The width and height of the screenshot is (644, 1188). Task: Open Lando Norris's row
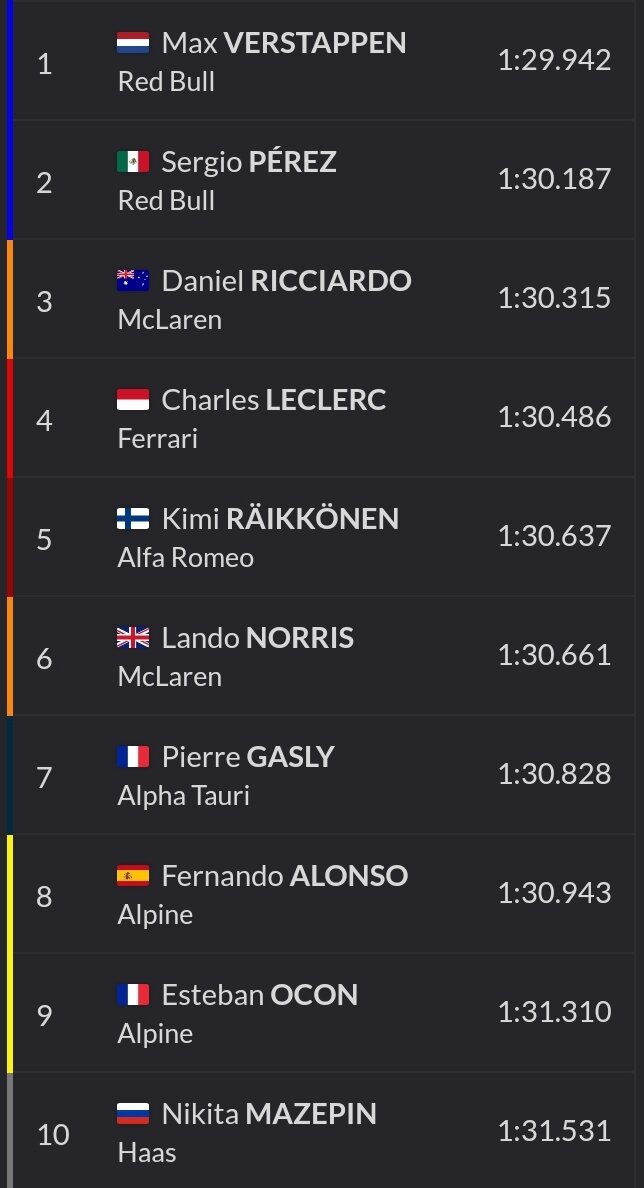tap(322, 655)
